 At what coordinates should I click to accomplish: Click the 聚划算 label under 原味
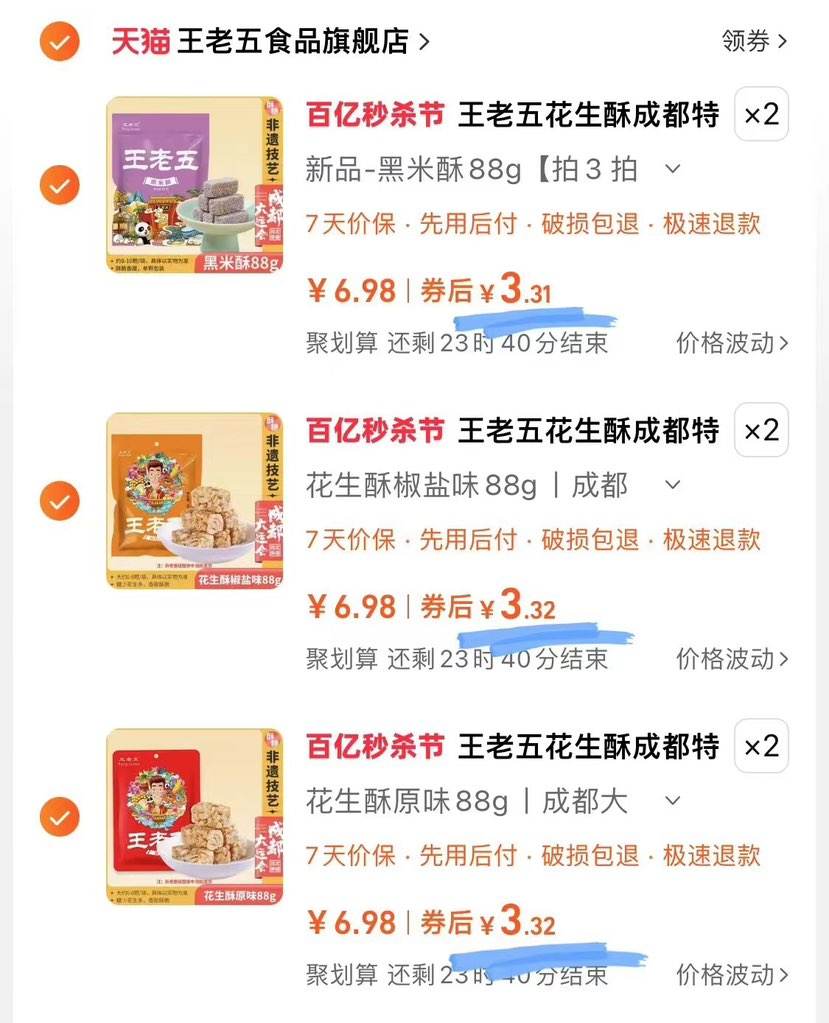point(340,975)
